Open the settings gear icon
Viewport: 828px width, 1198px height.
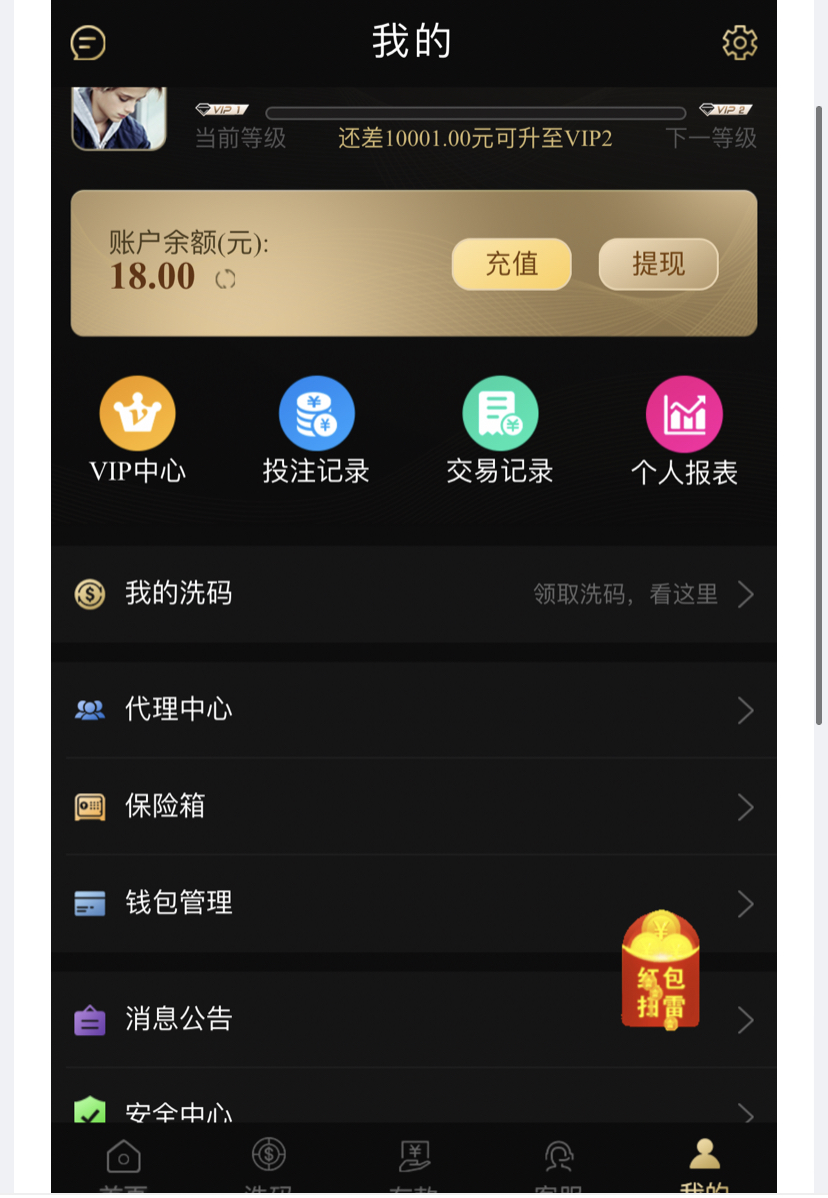(x=739, y=43)
